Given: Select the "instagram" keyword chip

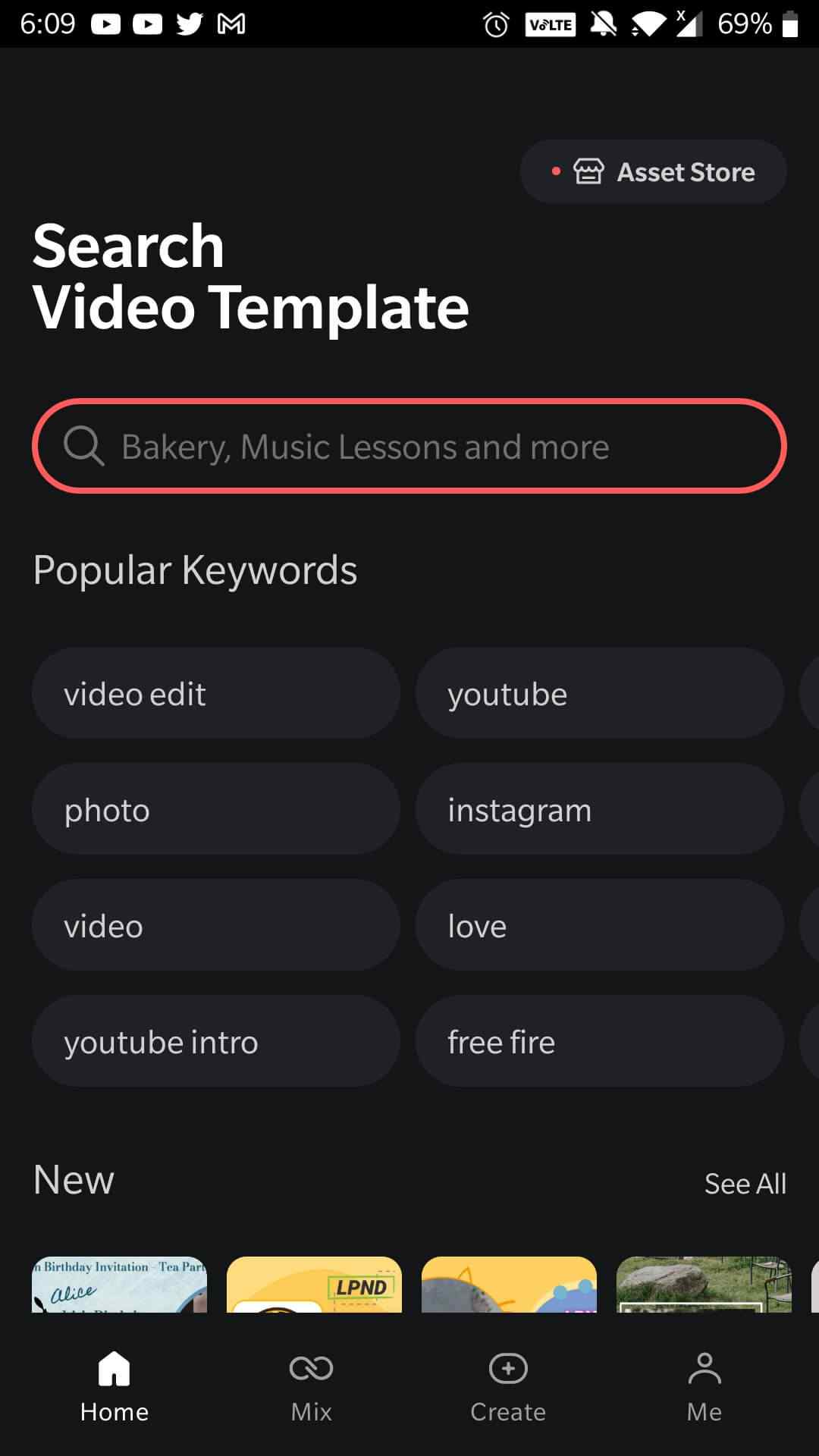Looking at the screenshot, I should coord(599,810).
